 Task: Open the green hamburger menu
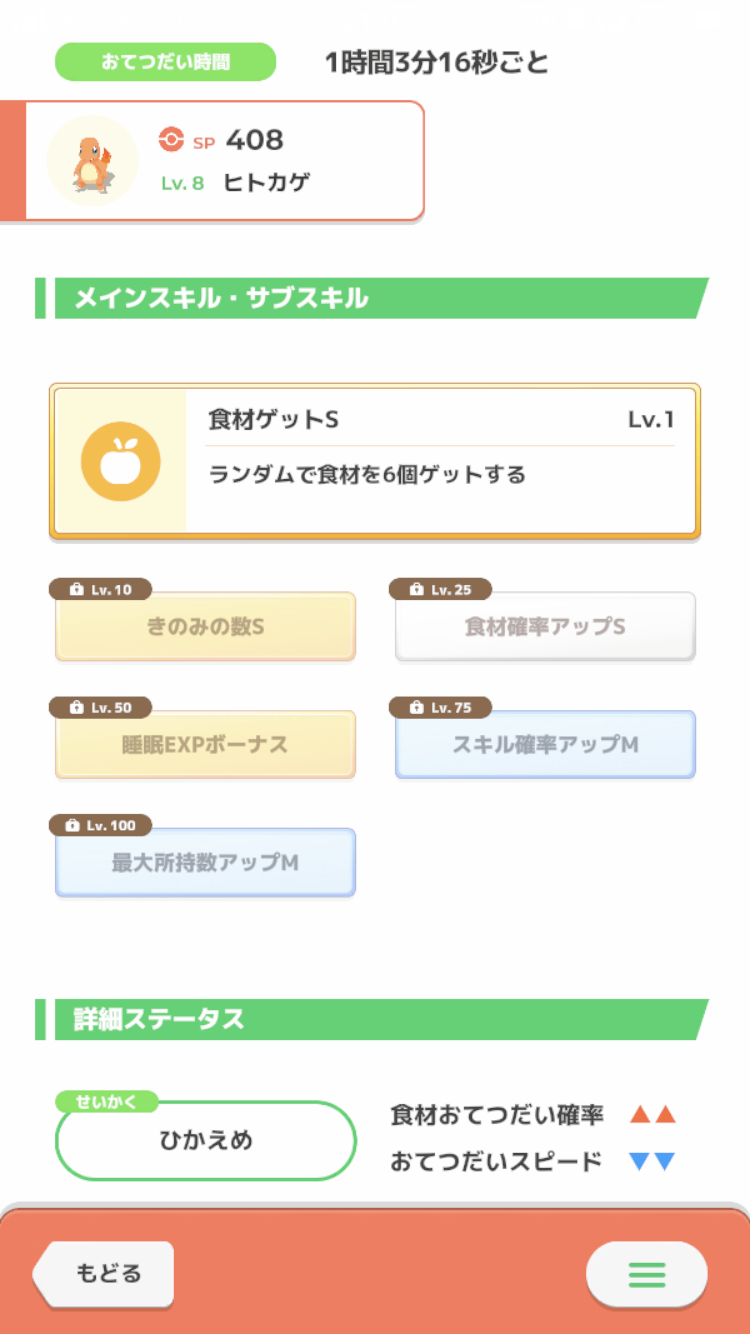[646, 1274]
